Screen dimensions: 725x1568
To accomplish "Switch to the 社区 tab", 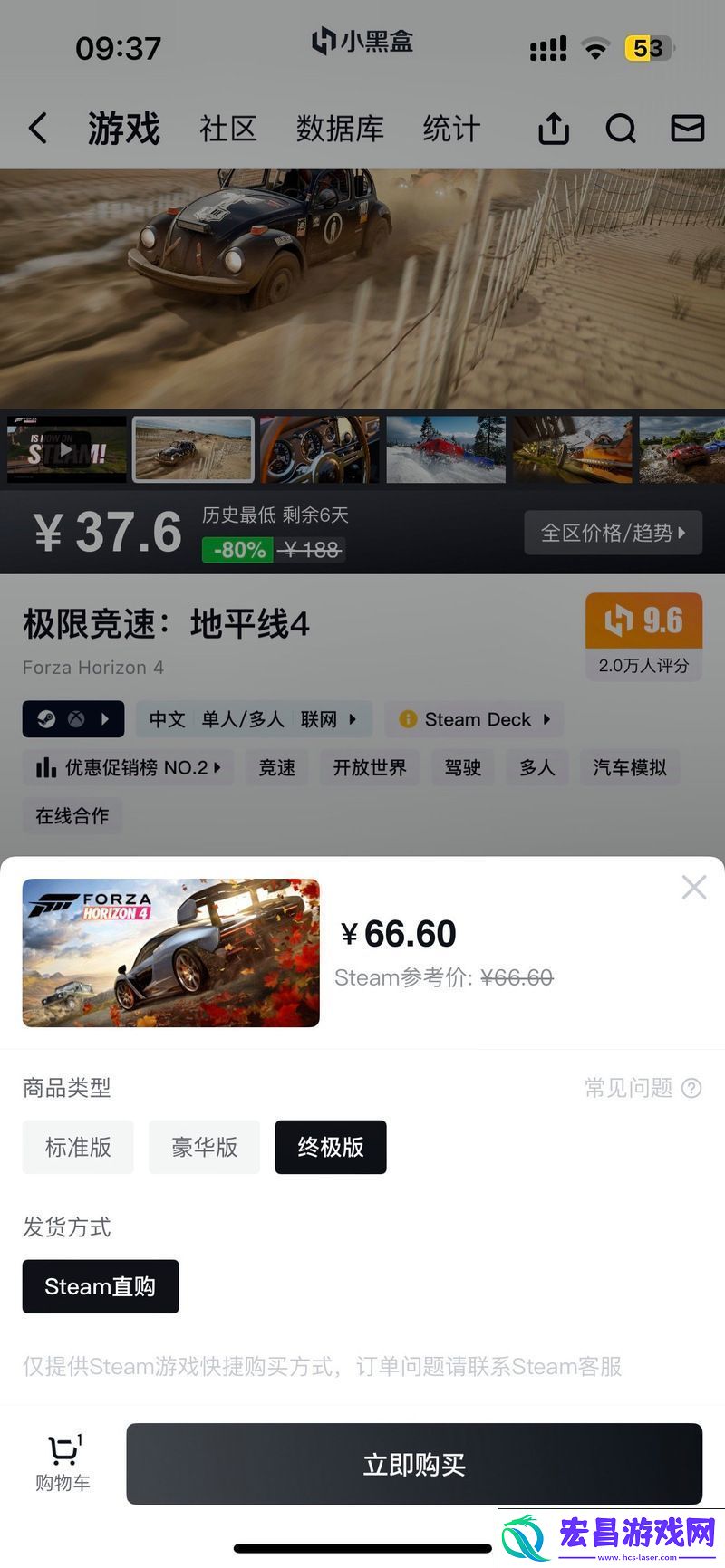I will (x=228, y=129).
